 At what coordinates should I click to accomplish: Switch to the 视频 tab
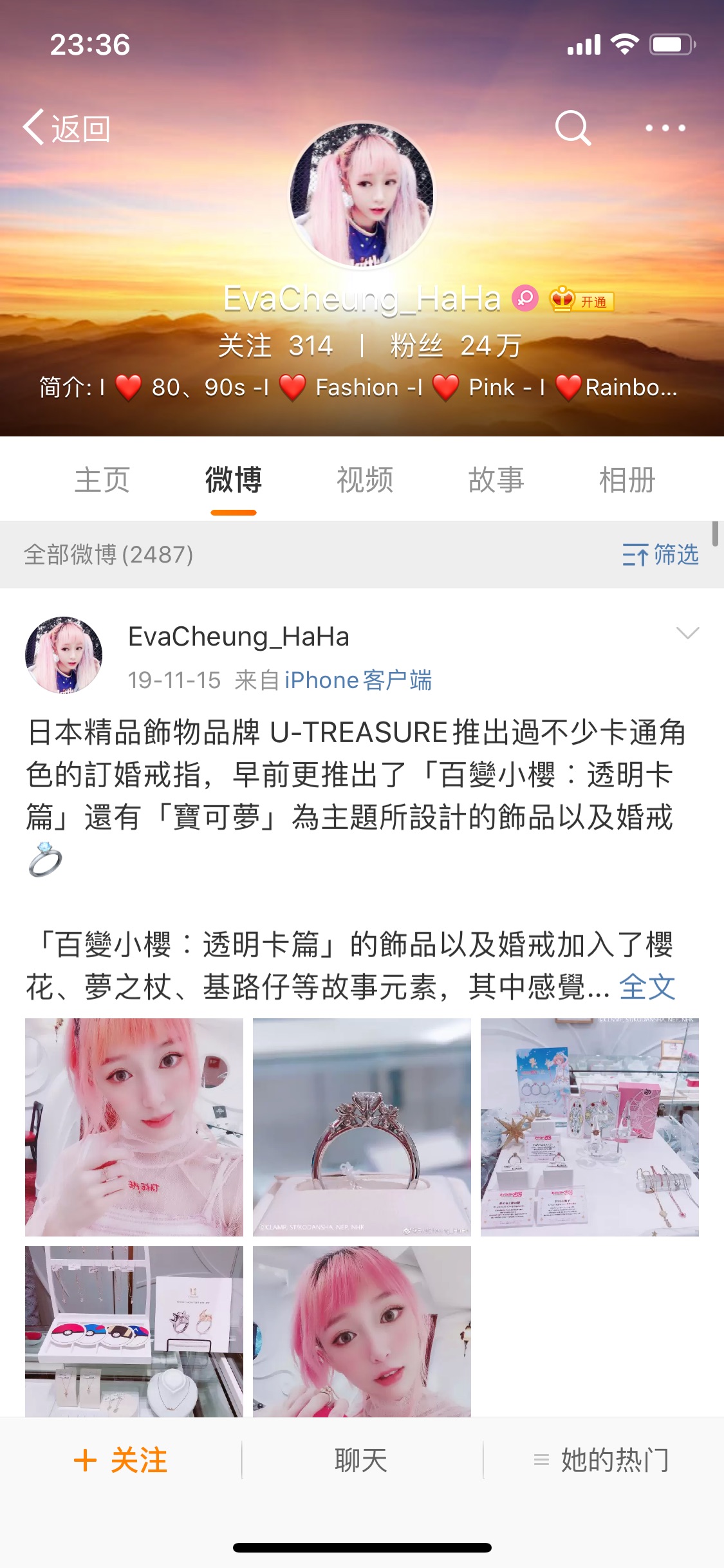pyautogui.click(x=365, y=480)
